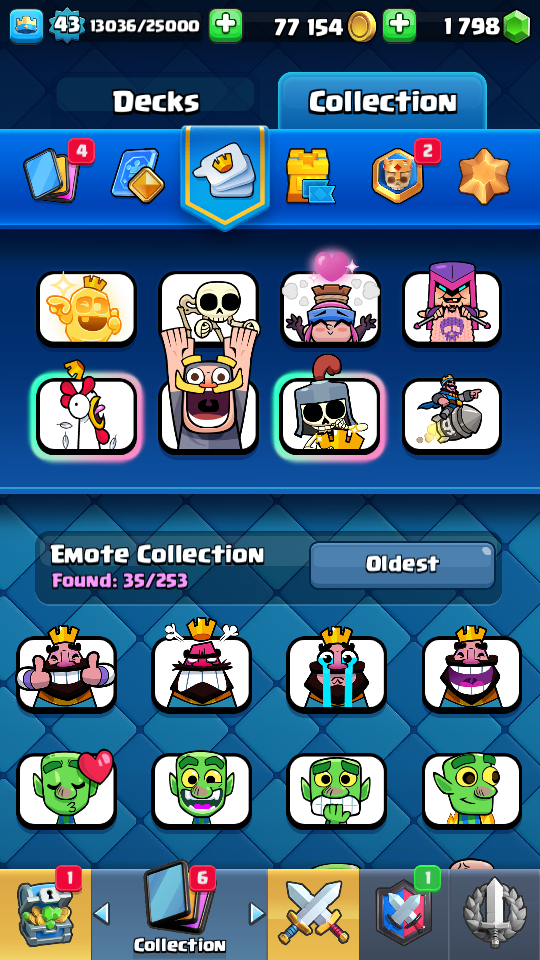The image size is (540, 960).
Task: Select the knitting witch emote
Action: pos(452,306)
